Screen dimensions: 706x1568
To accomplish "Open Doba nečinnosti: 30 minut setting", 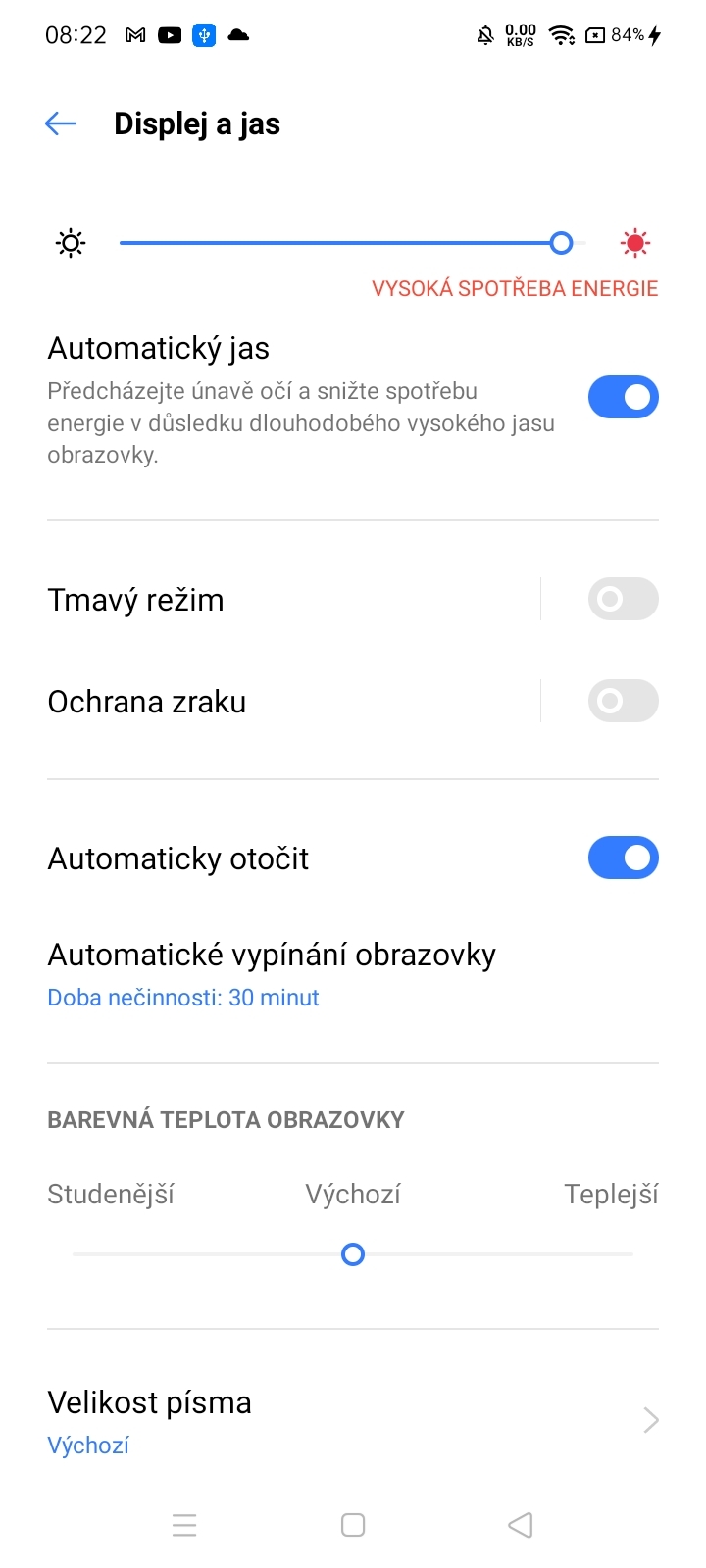I will [x=182, y=997].
